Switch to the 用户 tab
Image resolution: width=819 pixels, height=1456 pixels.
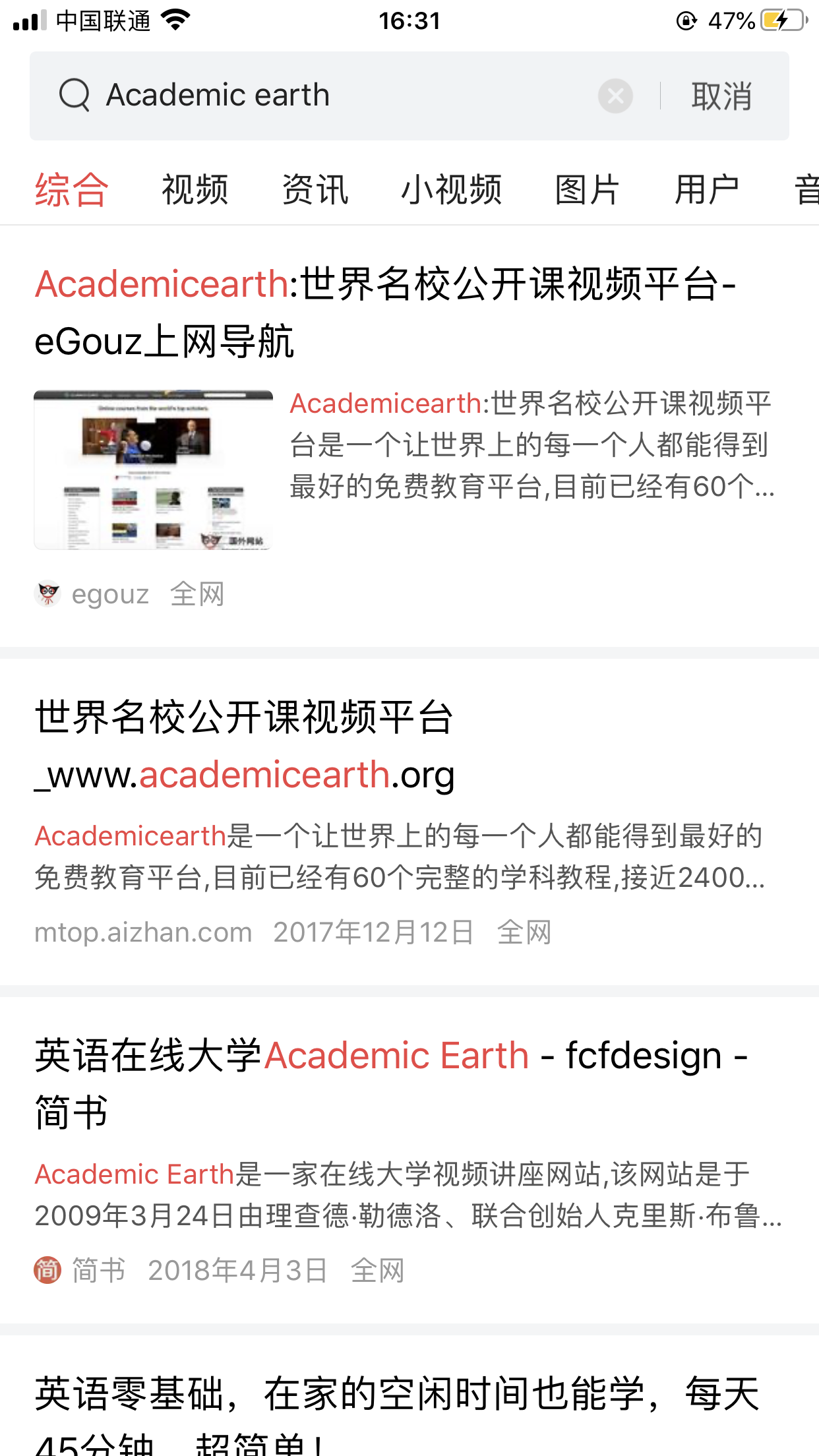coord(706,190)
